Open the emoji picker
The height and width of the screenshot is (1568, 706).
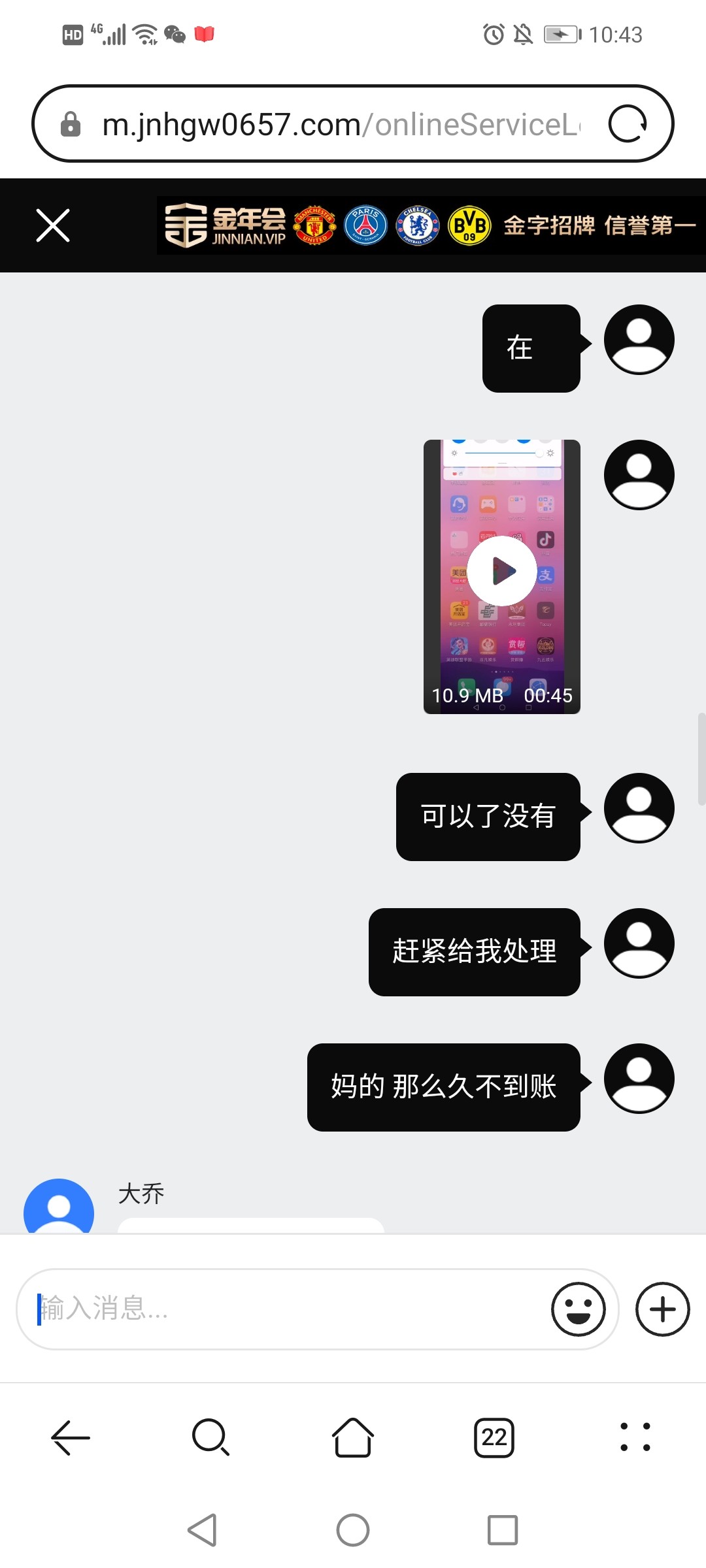pos(578,1309)
